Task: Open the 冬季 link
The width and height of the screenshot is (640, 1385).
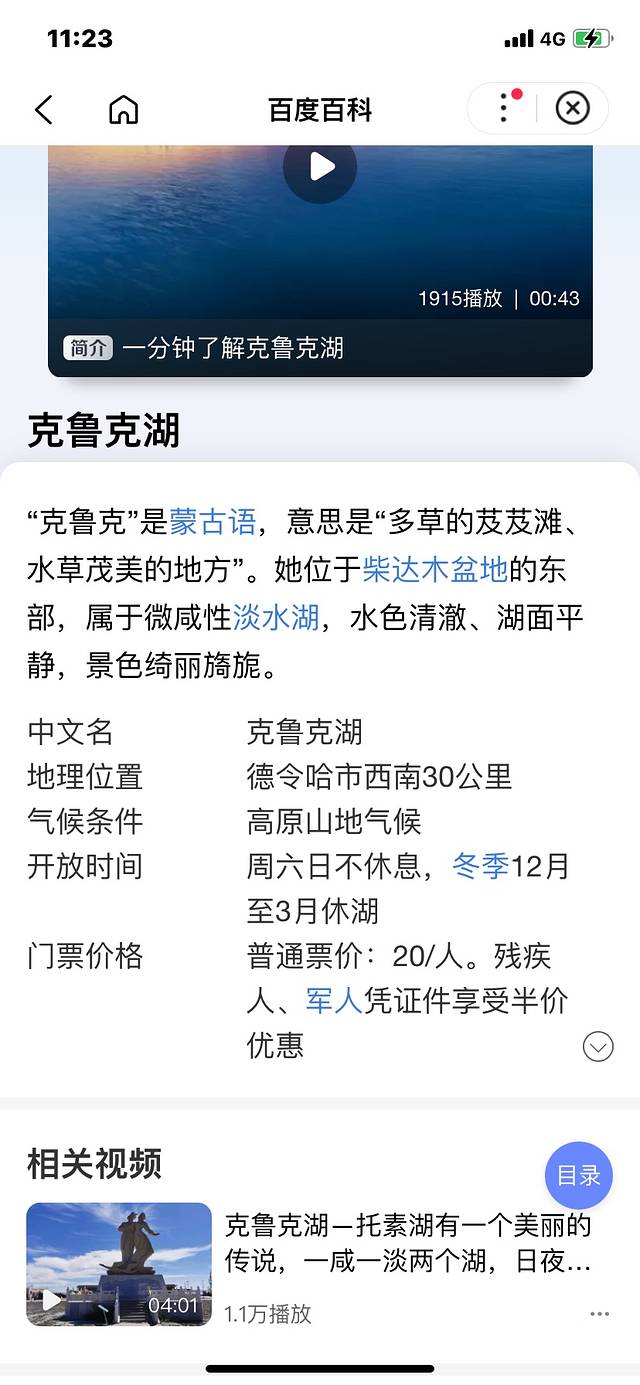Action: (x=481, y=866)
